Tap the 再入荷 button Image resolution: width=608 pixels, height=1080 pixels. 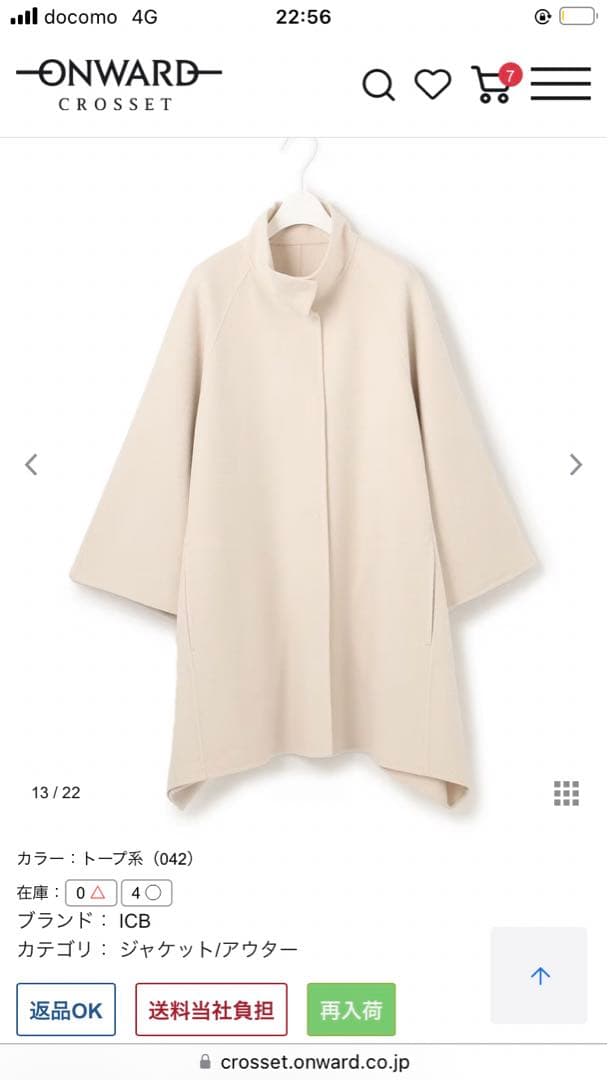351,1010
